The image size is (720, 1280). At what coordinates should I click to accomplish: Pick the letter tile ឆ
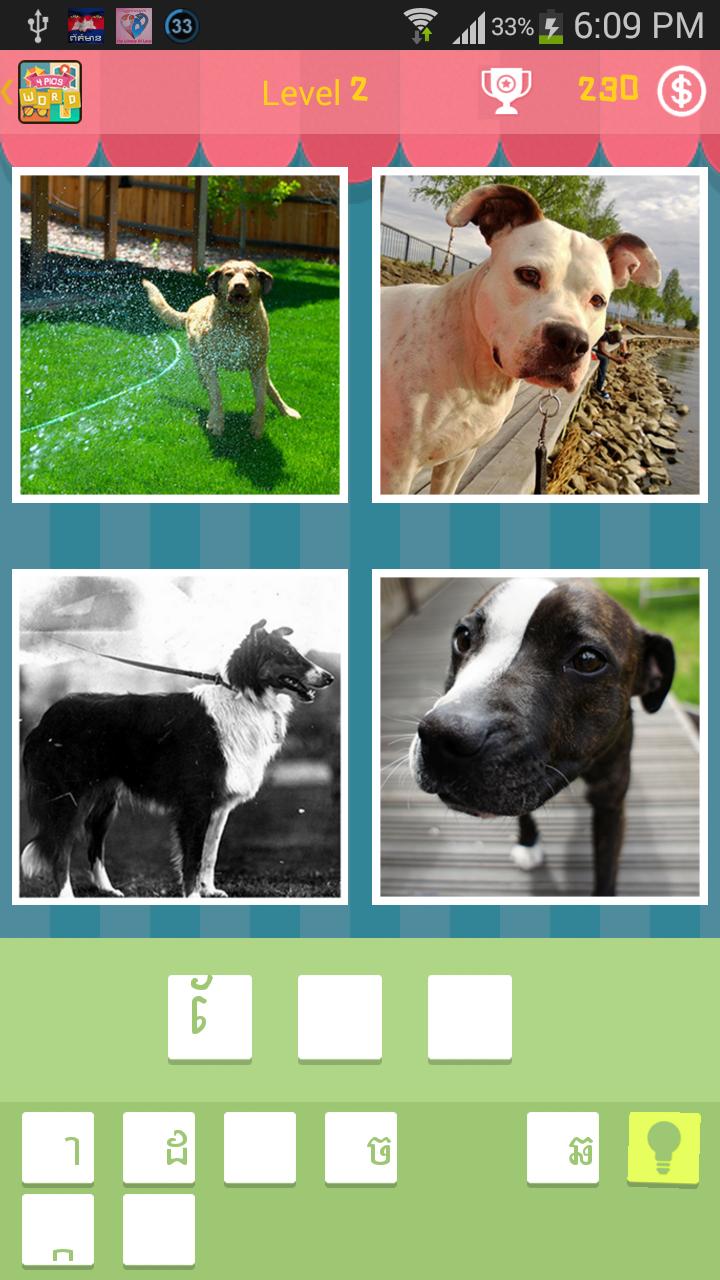point(563,1148)
